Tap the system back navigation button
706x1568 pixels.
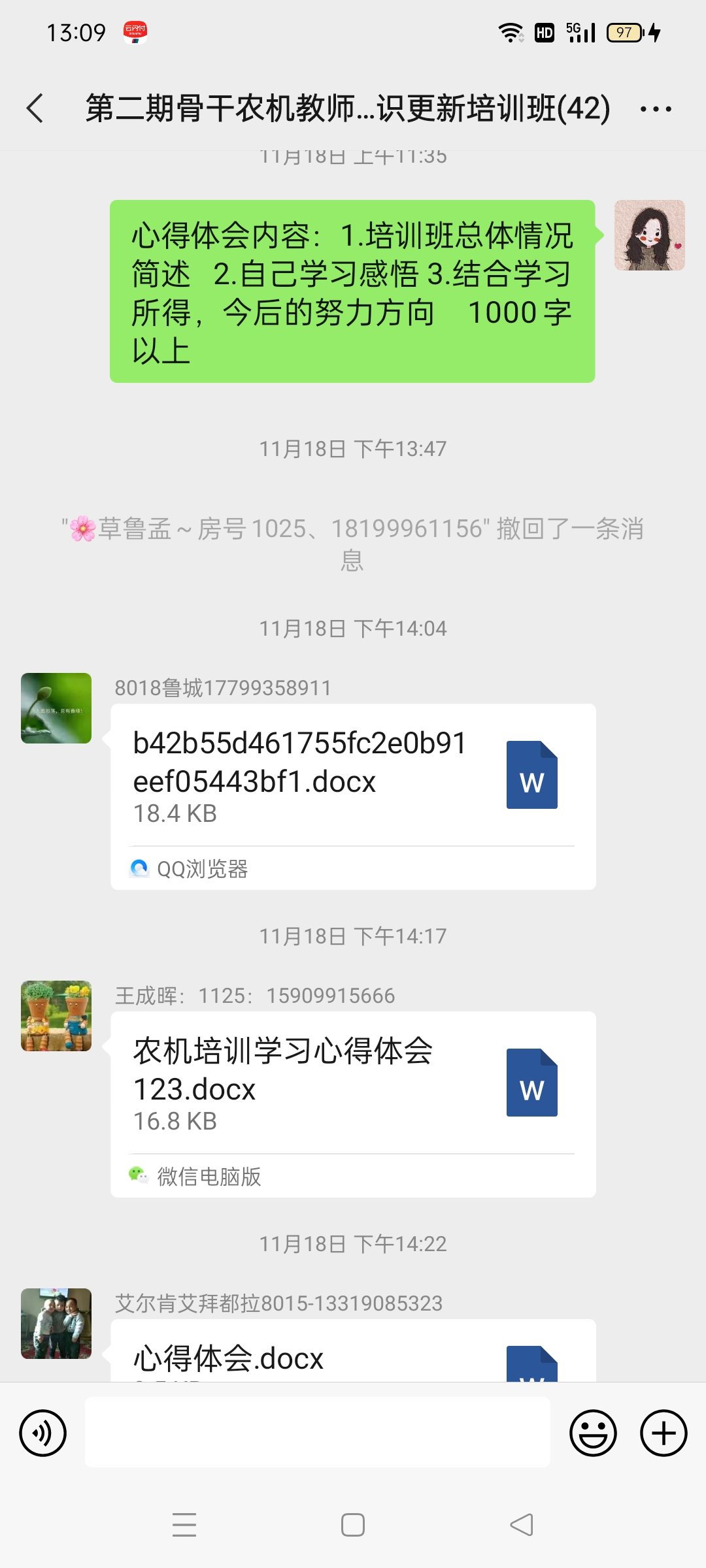[x=521, y=1525]
